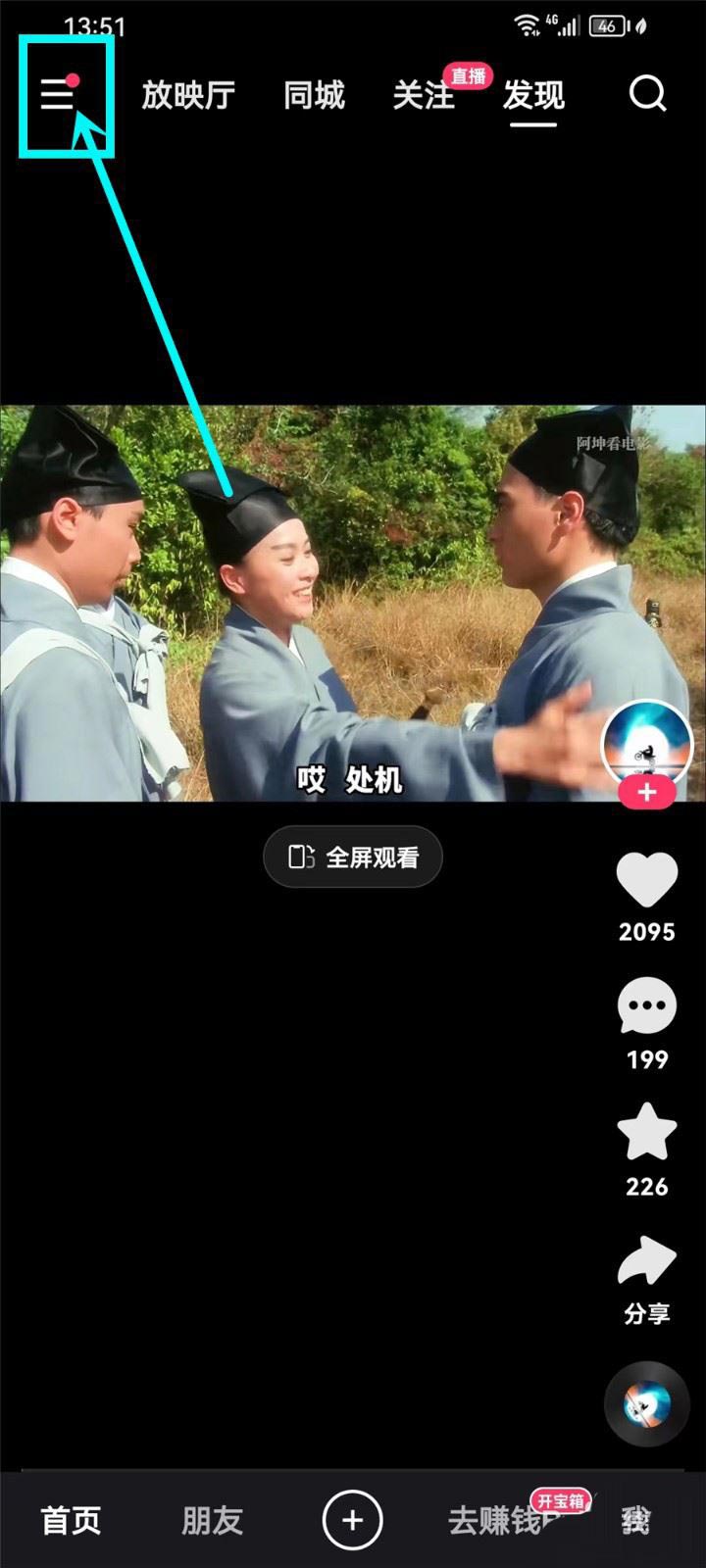Viewport: 706px width, 1568px height.
Task: Follow the author with the plus badge
Action: pos(646,793)
